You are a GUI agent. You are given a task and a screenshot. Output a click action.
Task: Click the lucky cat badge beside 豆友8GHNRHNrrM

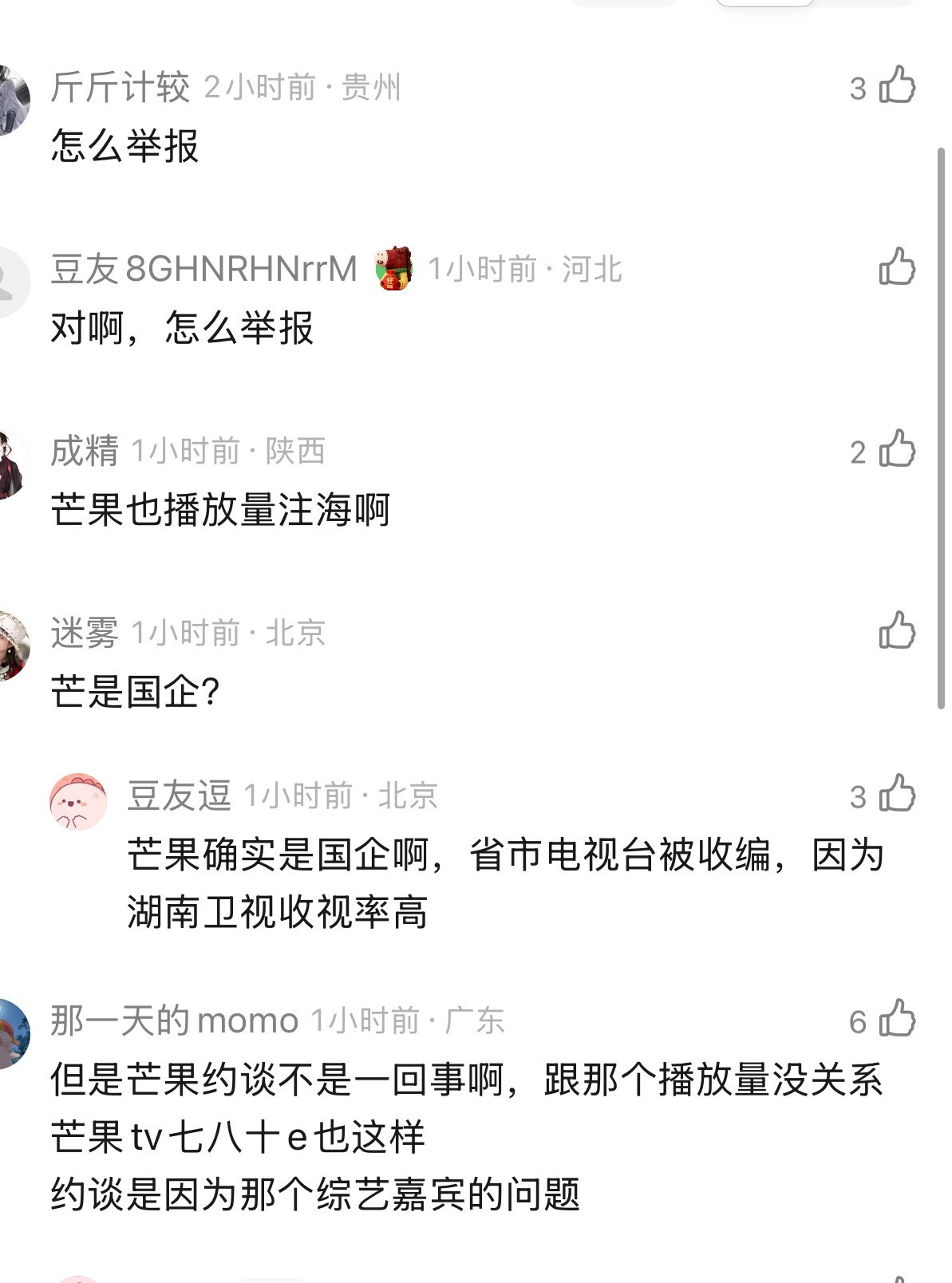(390, 270)
